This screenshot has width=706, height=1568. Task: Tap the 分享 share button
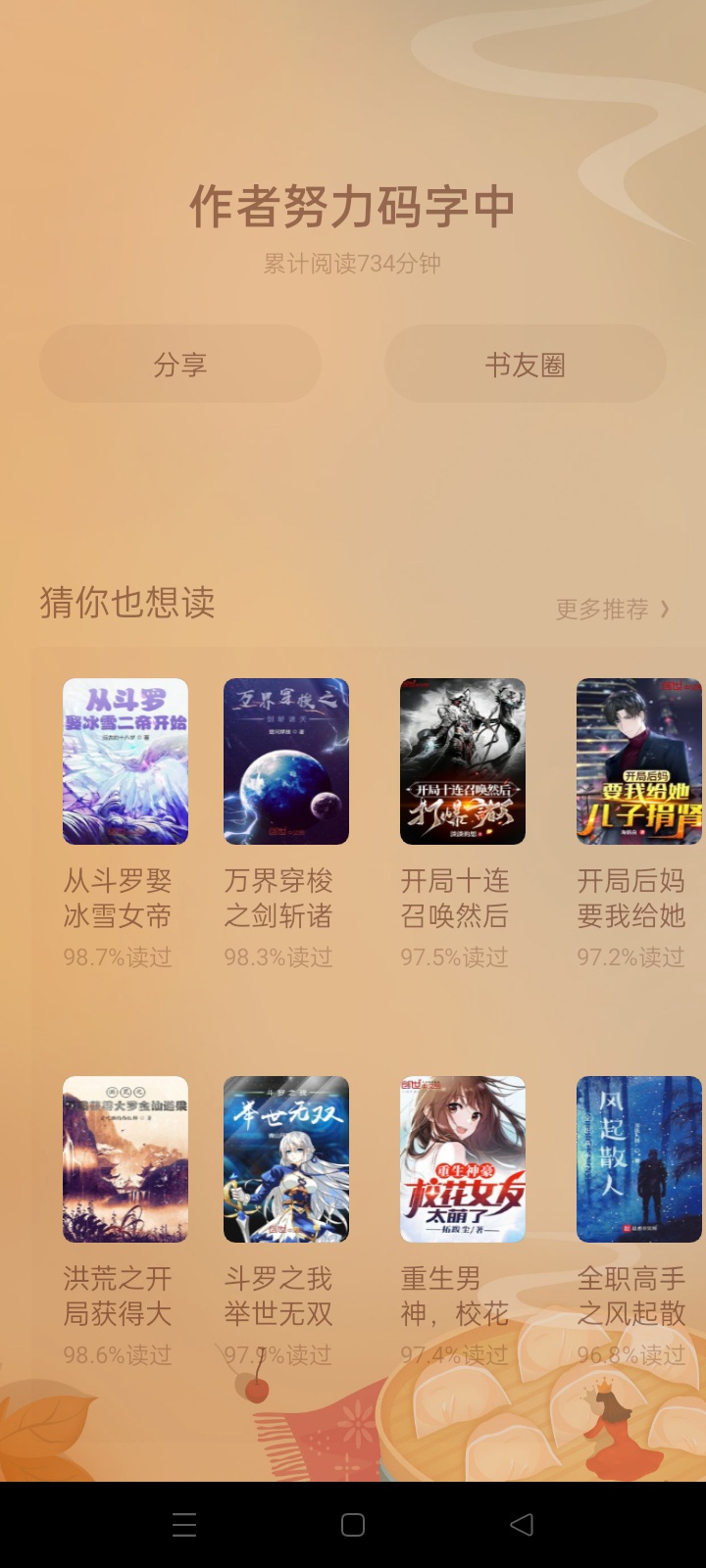[x=180, y=365]
